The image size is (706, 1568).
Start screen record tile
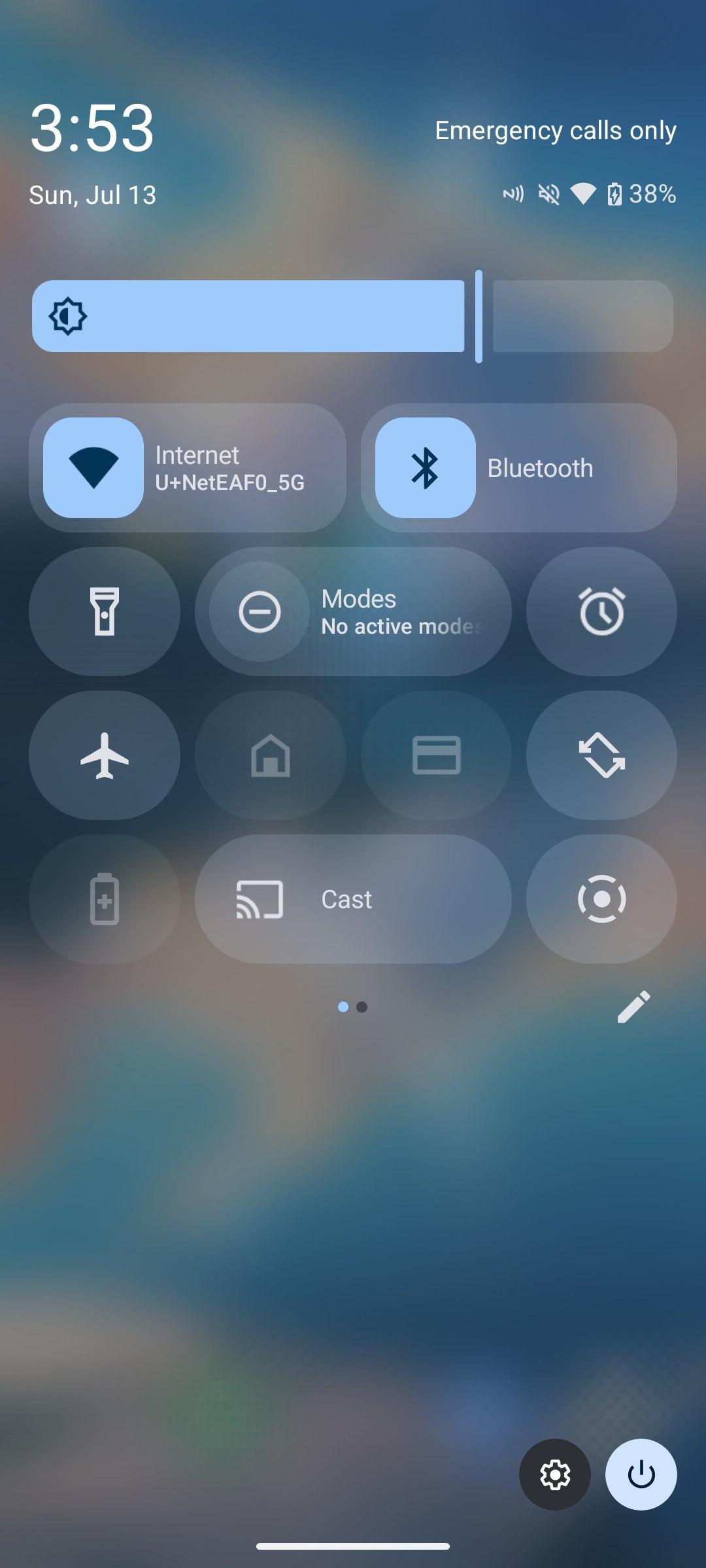pyautogui.click(x=601, y=899)
